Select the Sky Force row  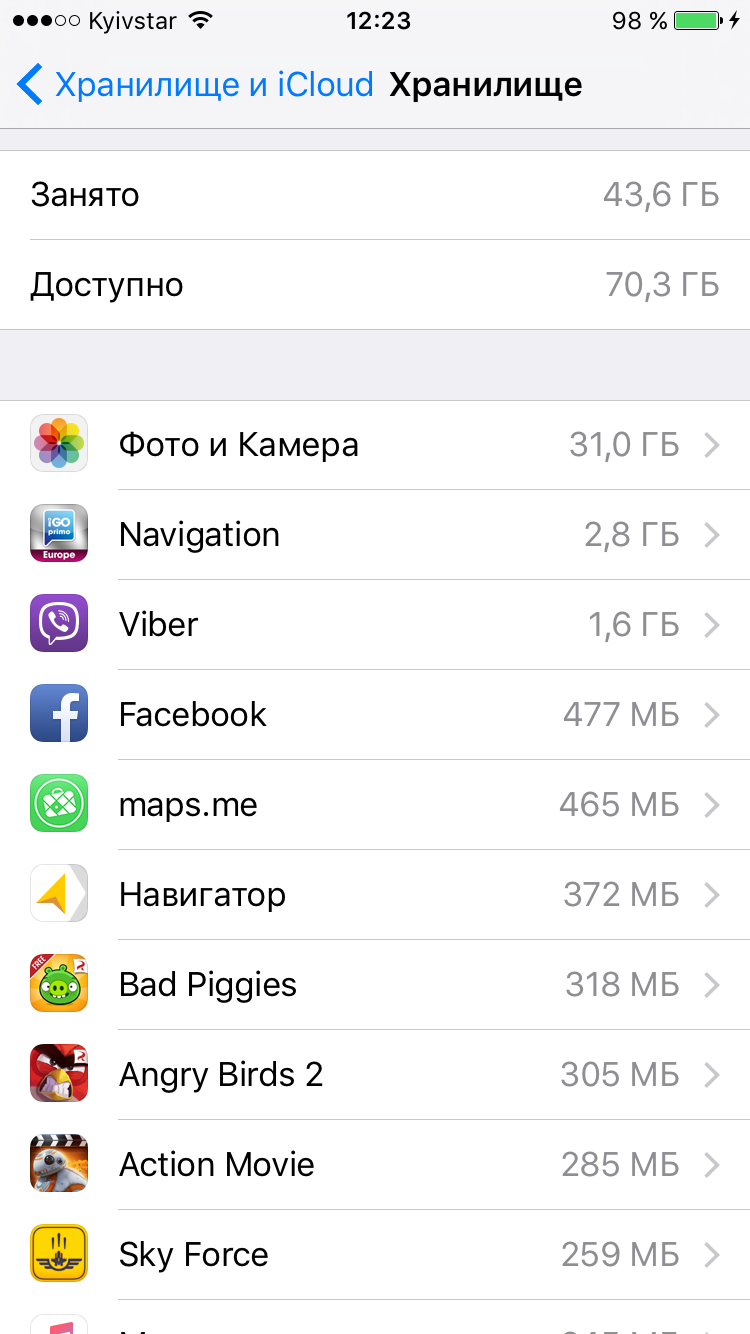(x=375, y=1255)
